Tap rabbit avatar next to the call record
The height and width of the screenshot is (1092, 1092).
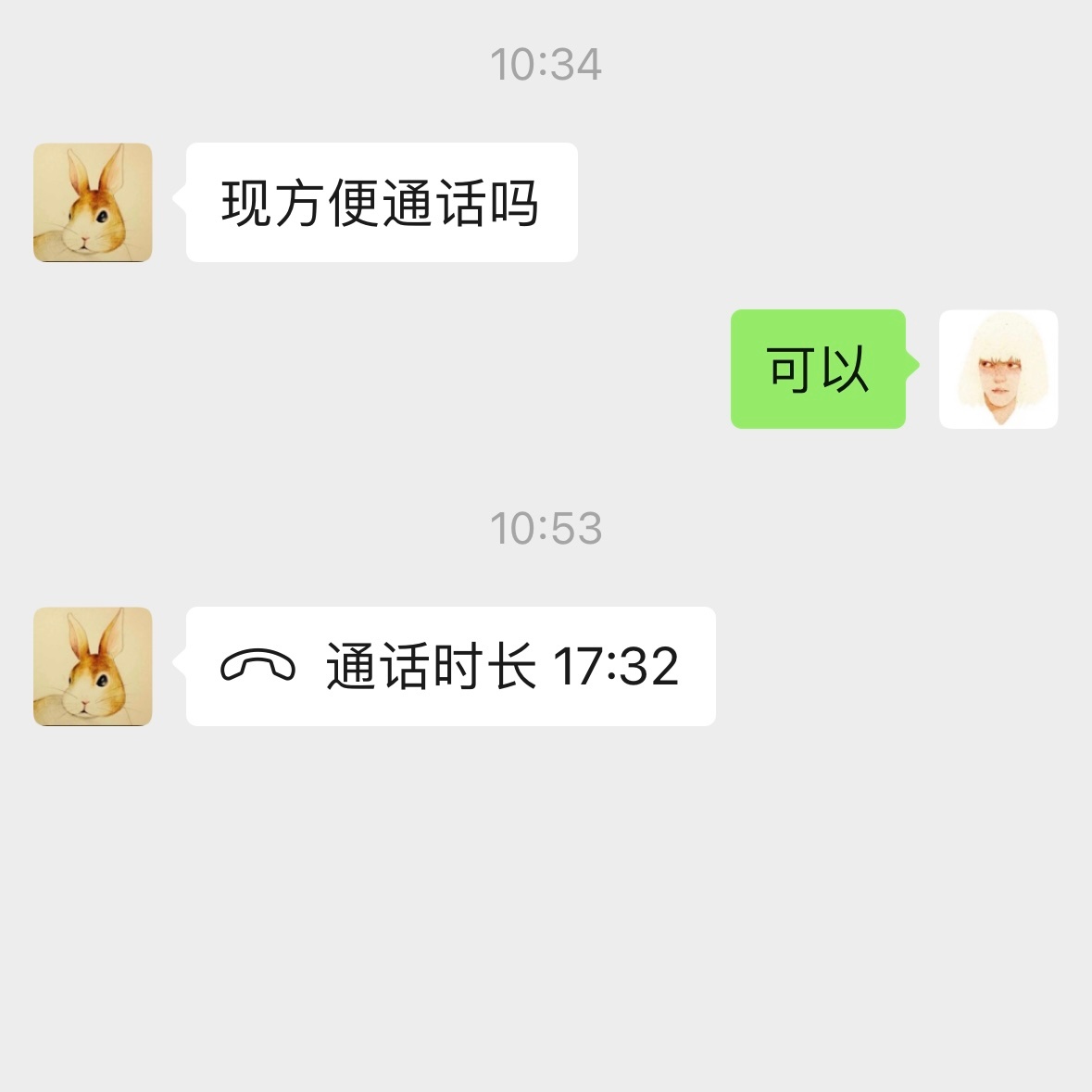pos(93,666)
